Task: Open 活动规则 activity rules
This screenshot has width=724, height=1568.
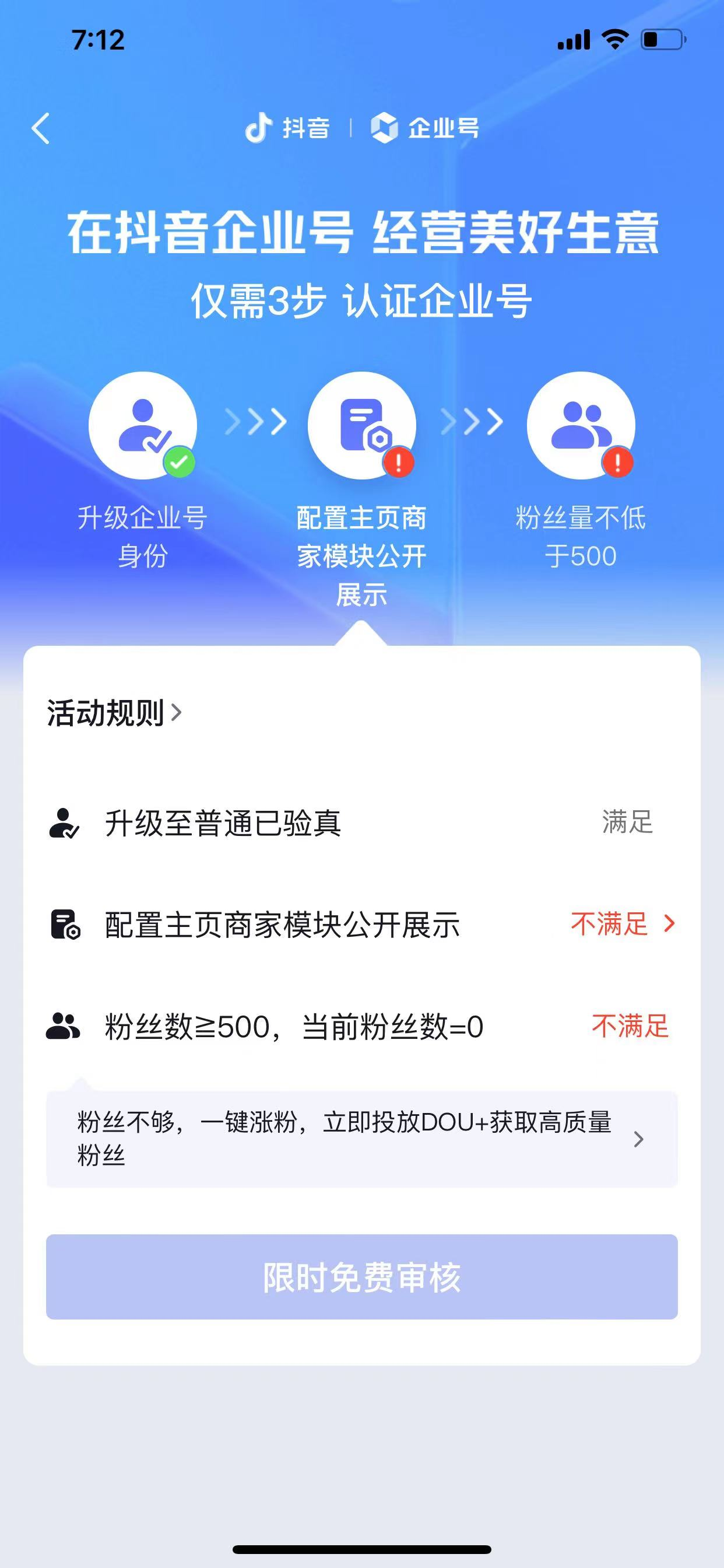Action: click(x=114, y=713)
